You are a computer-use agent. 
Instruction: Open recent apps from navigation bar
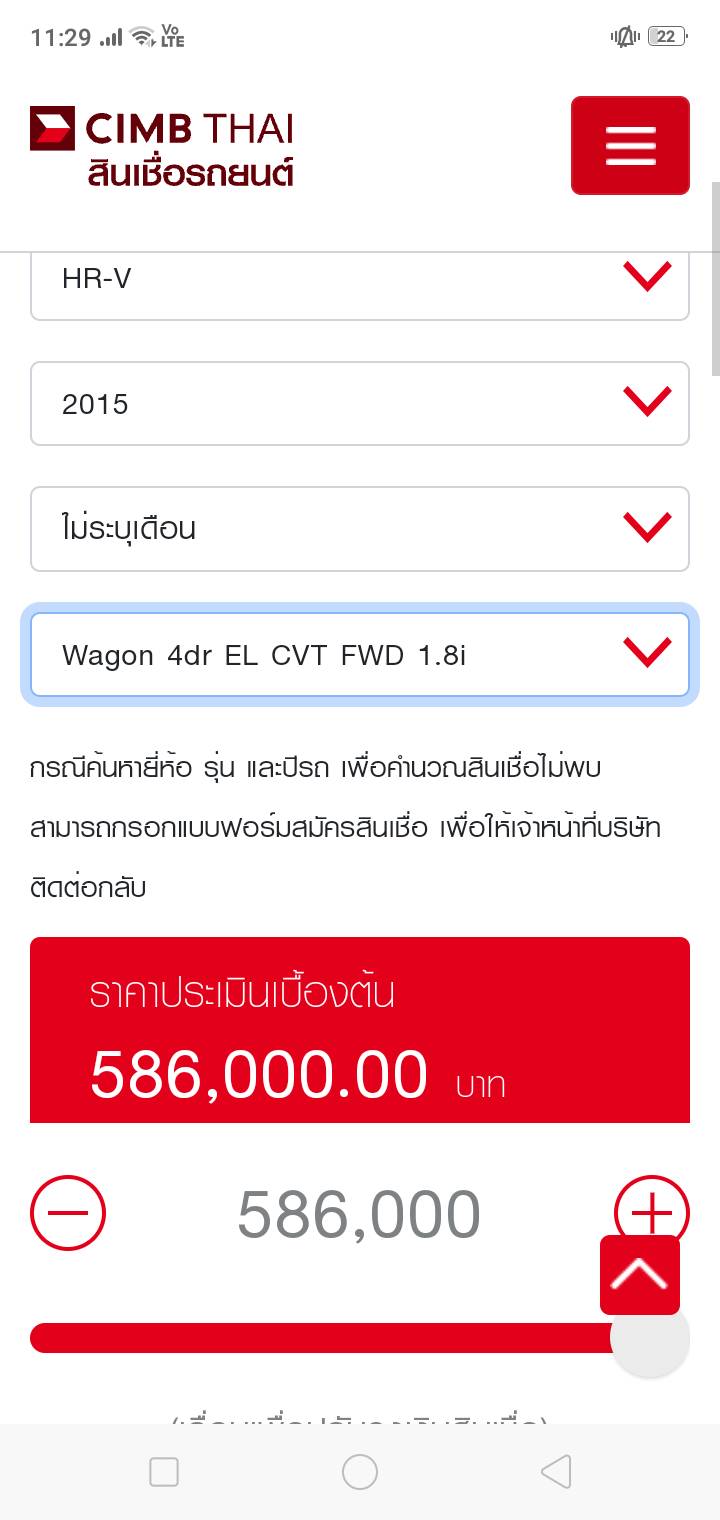coord(164,1472)
